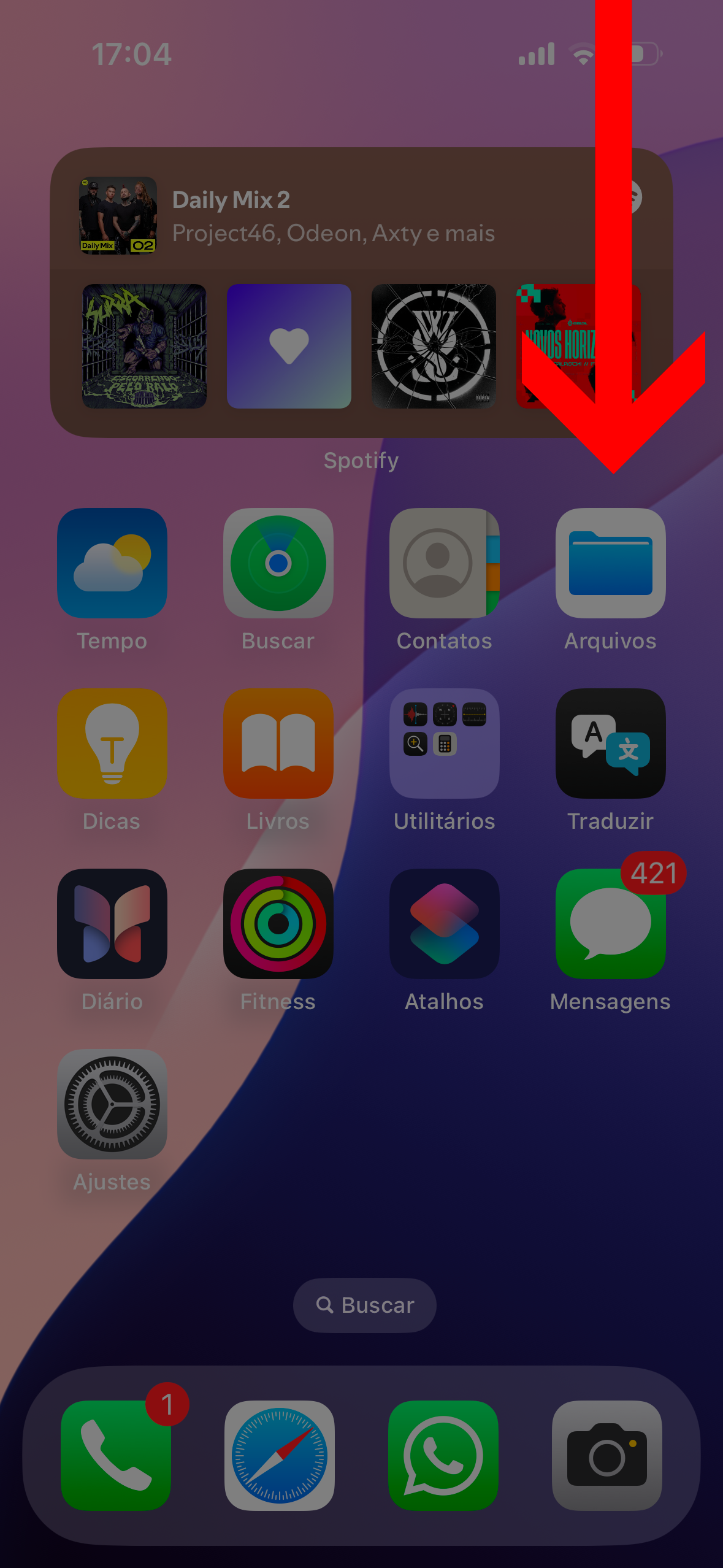Open the Tempo weather app
This screenshot has width=723, height=1568.
coord(112,563)
